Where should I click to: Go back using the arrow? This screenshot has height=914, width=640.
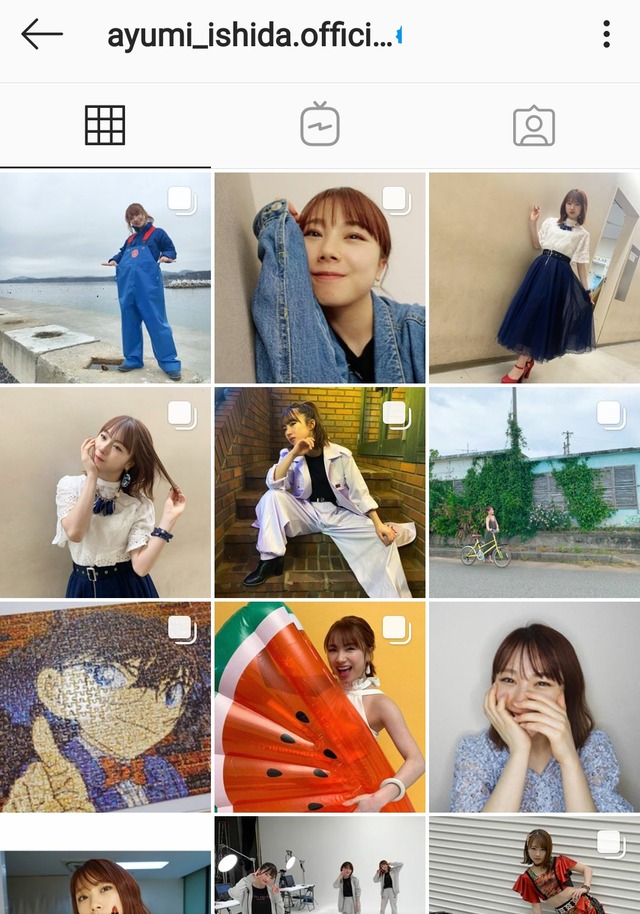tap(42, 35)
